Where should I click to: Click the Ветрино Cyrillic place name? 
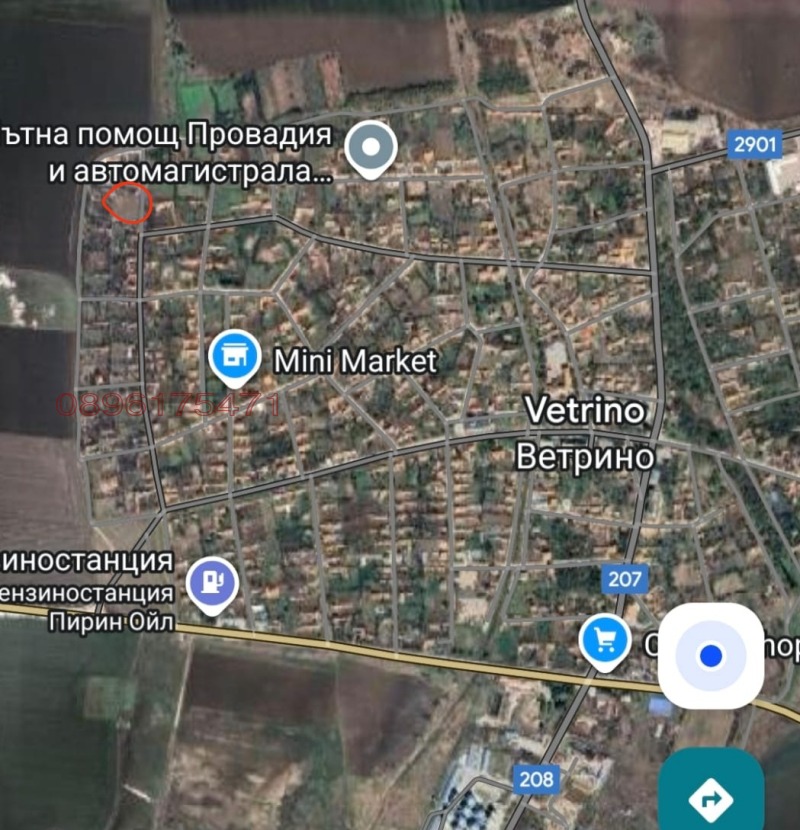[x=589, y=456]
